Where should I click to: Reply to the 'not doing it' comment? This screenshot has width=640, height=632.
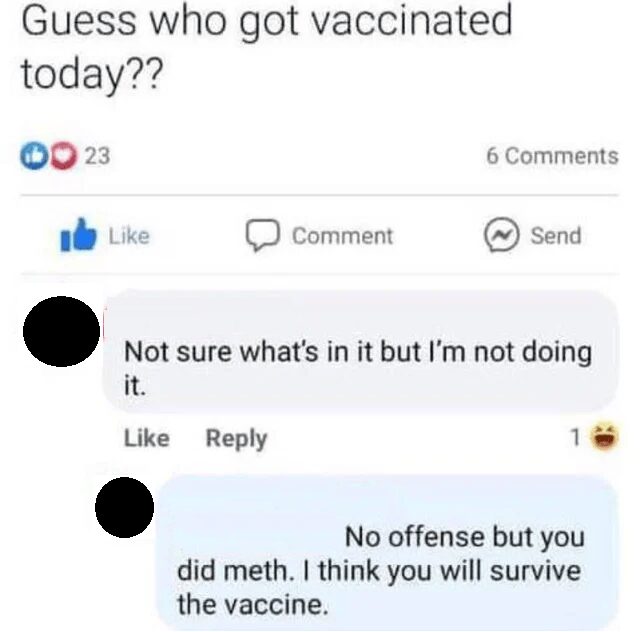tap(237, 438)
